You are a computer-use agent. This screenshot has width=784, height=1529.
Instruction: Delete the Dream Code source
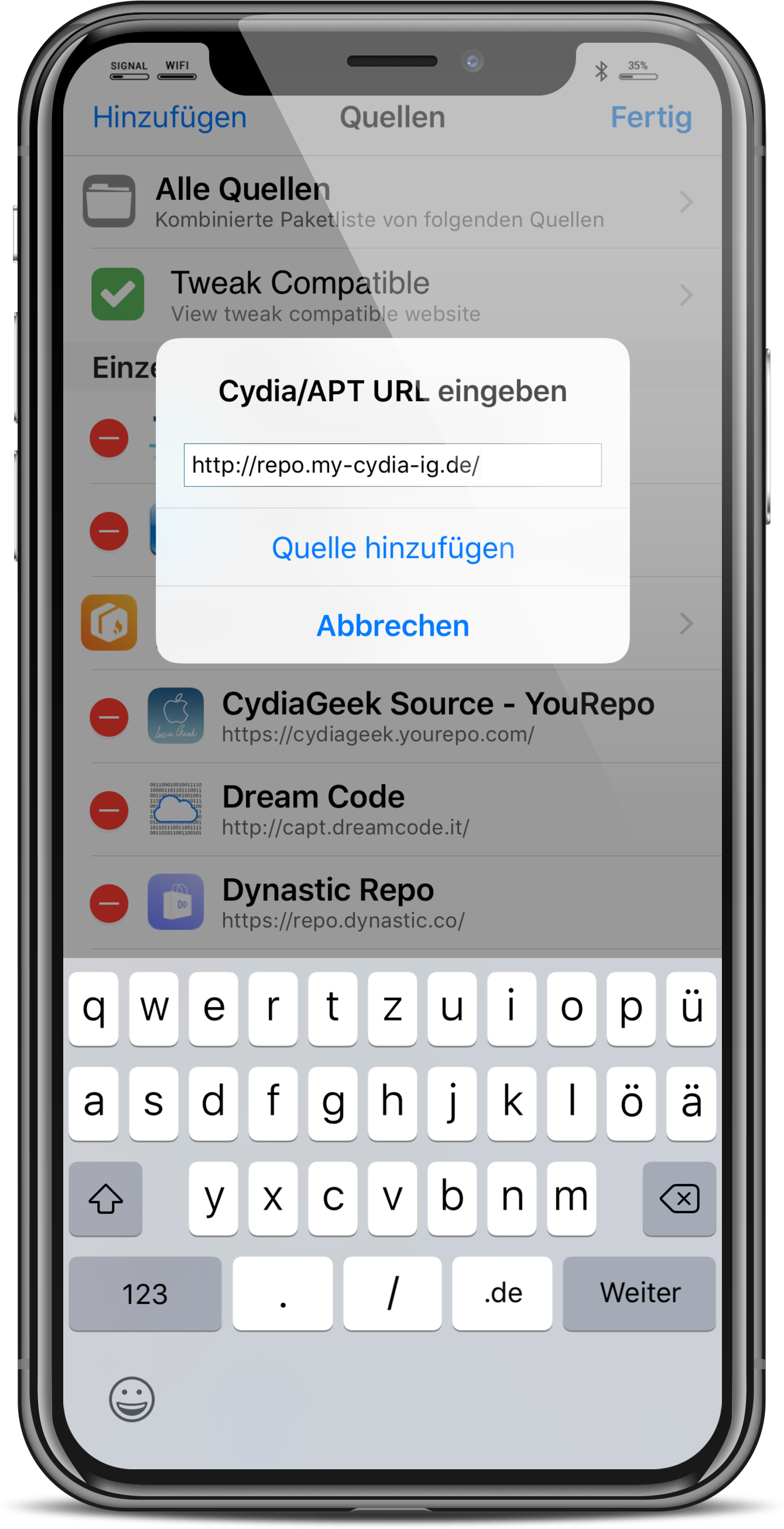pyautogui.click(x=108, y=810)
